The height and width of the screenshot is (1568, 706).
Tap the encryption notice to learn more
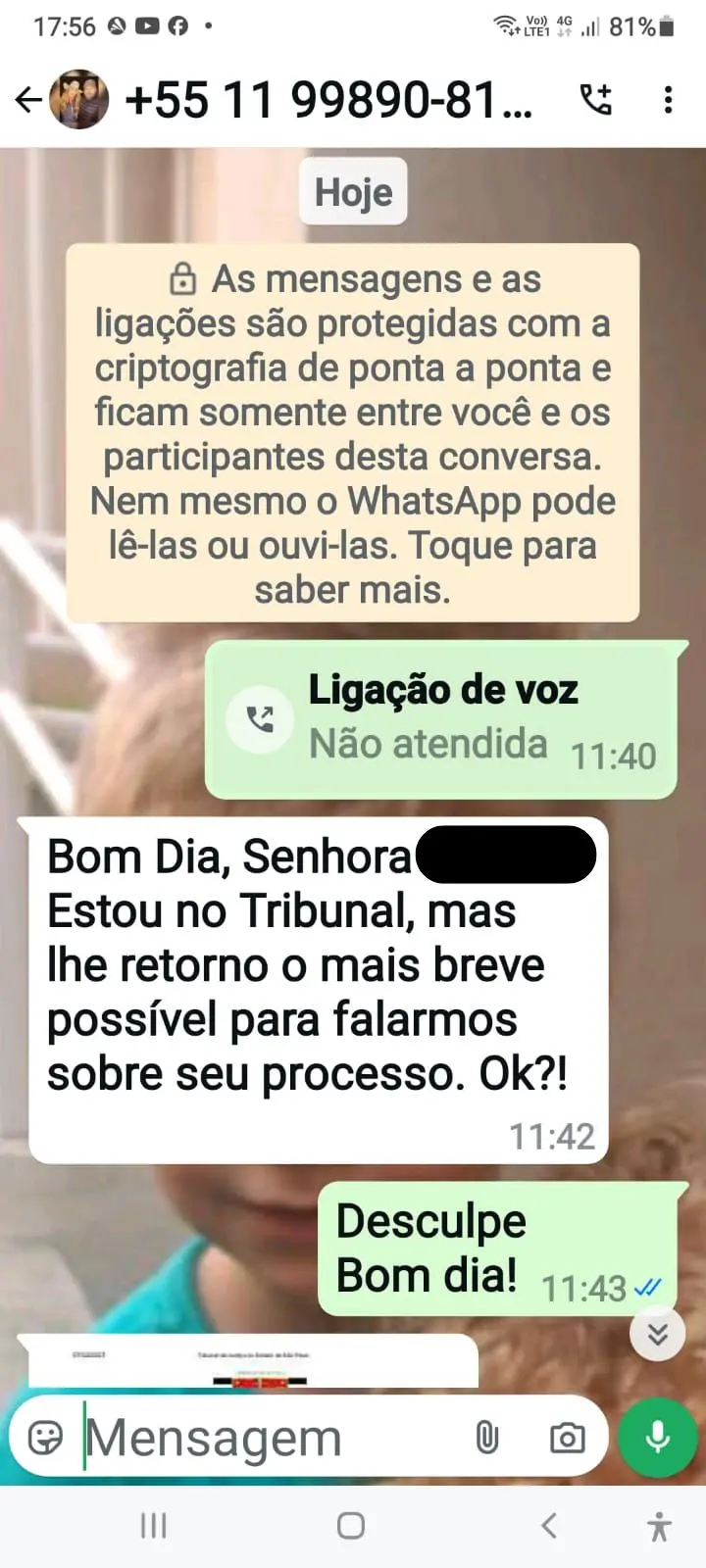pyautogui.click(x=353, y=433)
